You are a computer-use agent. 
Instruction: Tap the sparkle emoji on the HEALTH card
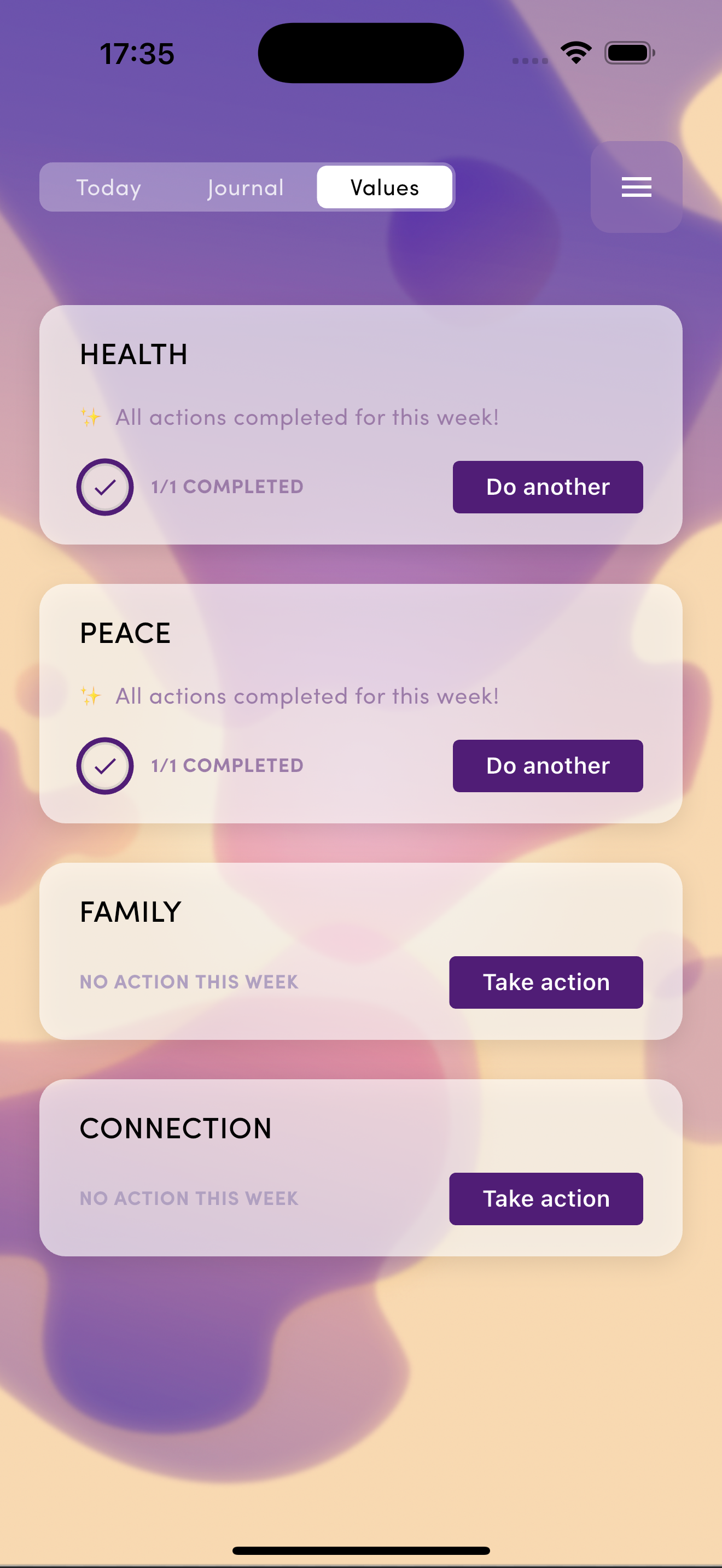click(x=89, y=418)
